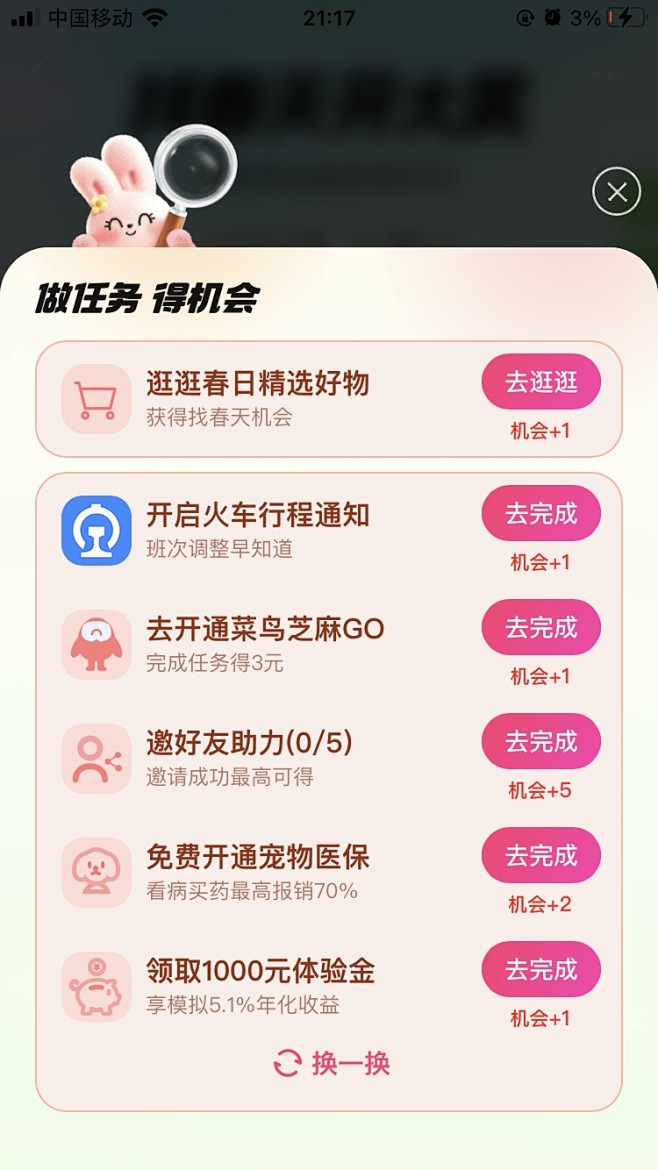The image size is (658, 1170).
Task: Tap 去完成 for 免费开通宠物医保
Action: click(541, 856)
